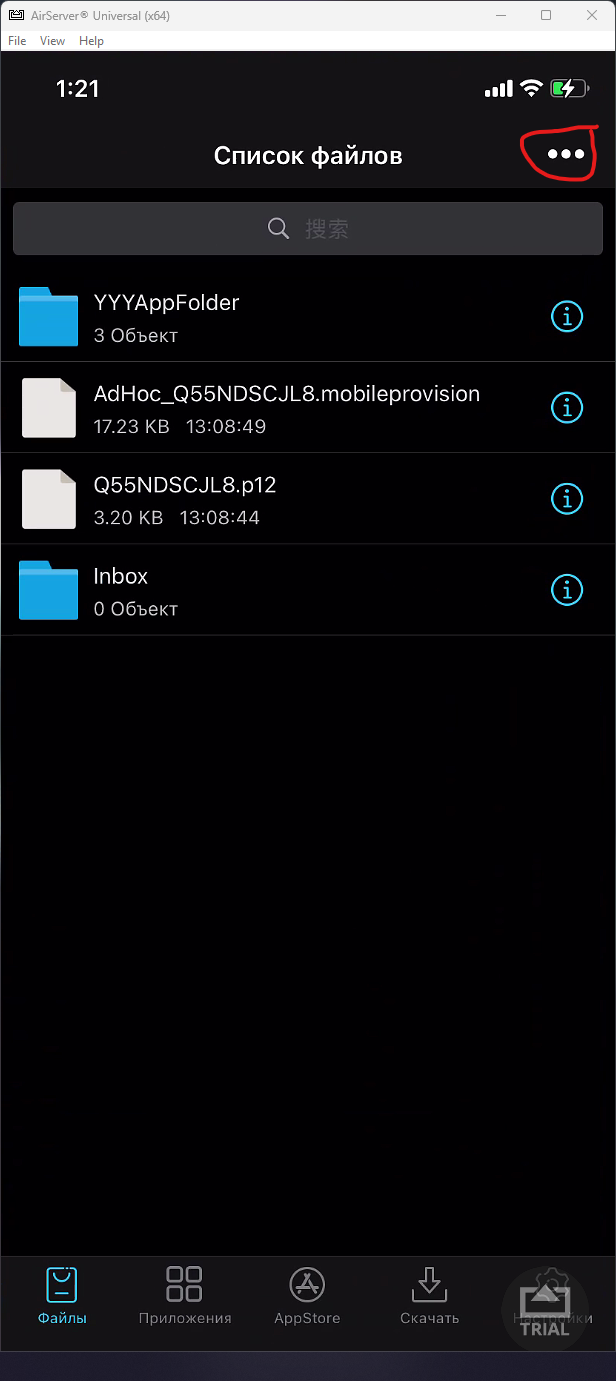616x1381 pixels.
Task: Open the YYYAppFolder folder
Action: 166,316
